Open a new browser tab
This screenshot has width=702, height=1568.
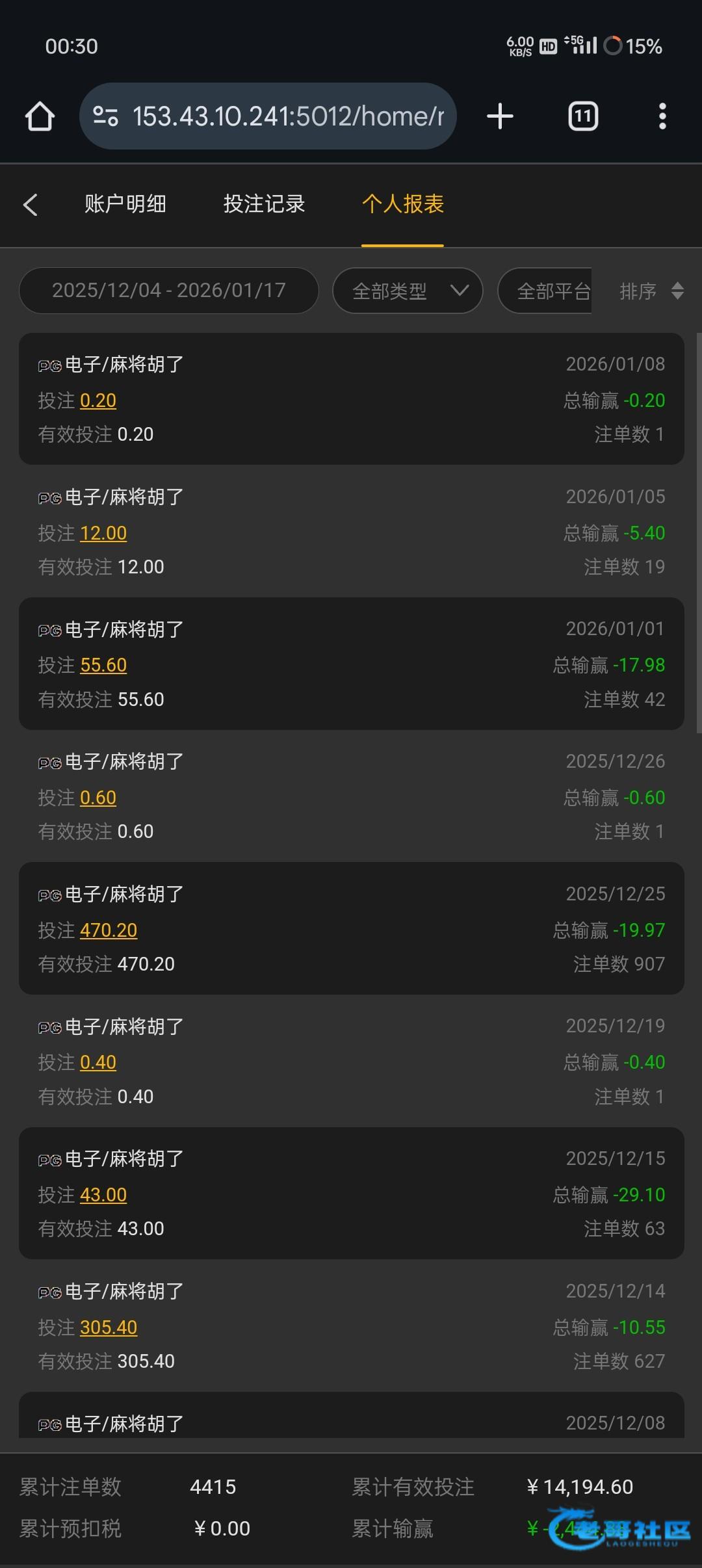(500, 116)
